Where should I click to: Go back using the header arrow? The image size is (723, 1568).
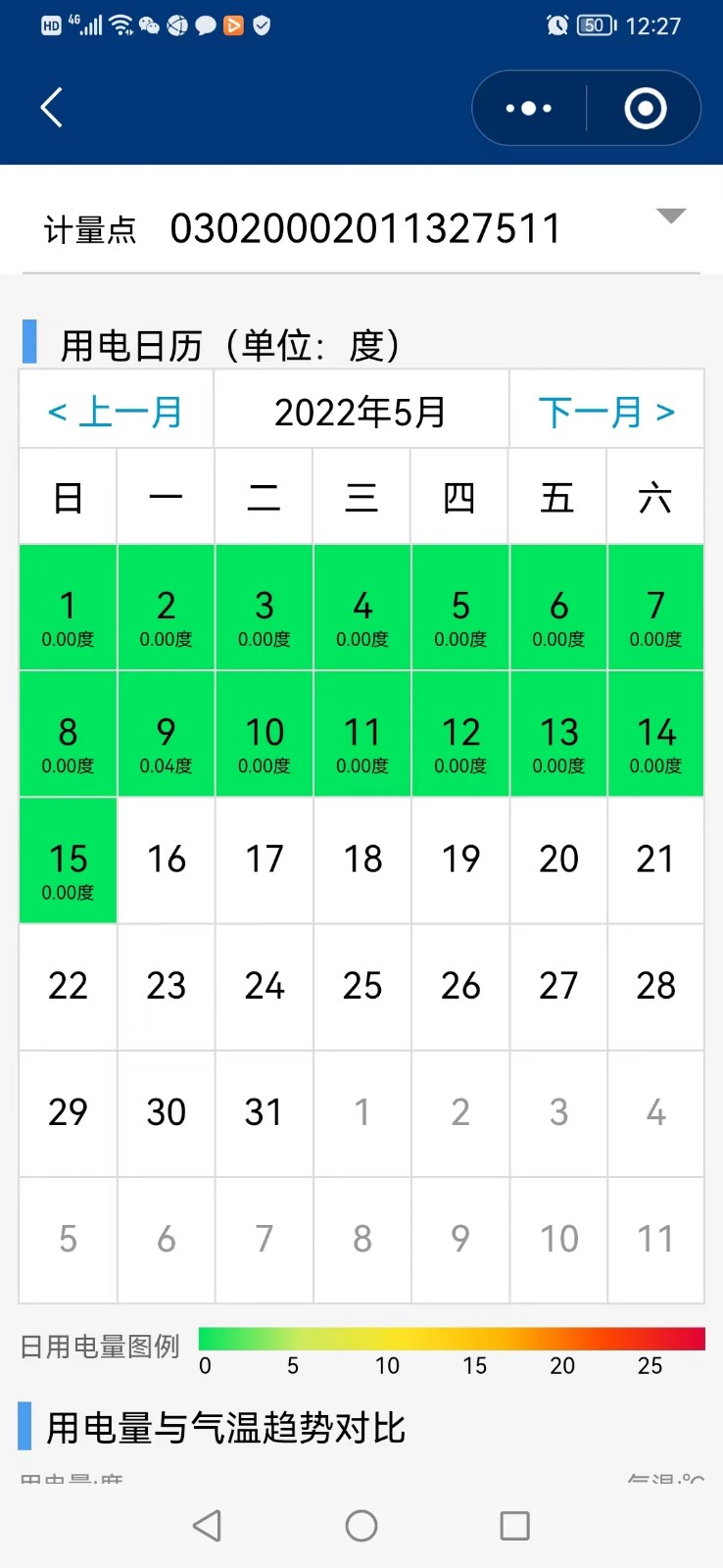click(52, 108)
